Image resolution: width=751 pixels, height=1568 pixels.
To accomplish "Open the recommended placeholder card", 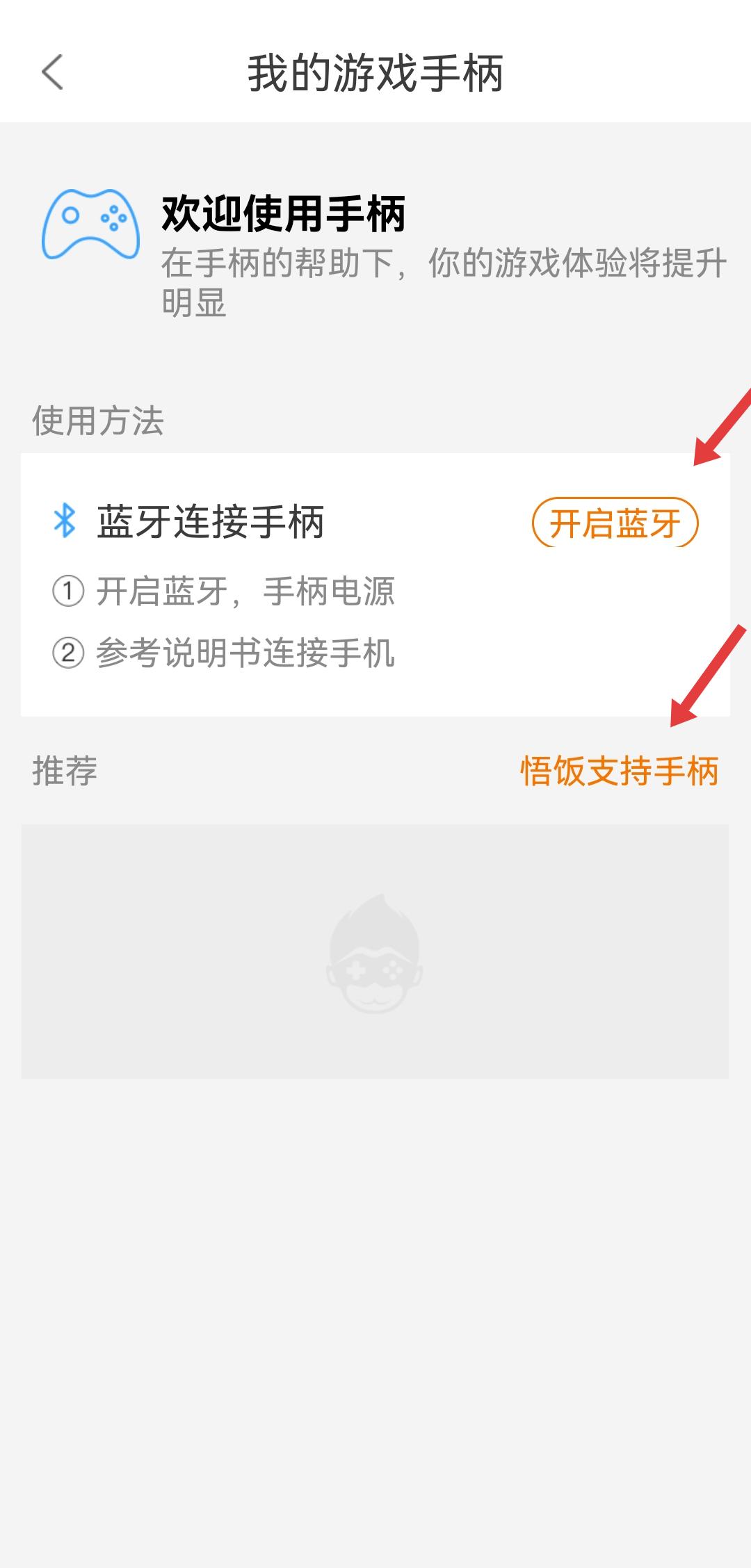I will click(375, 951).
